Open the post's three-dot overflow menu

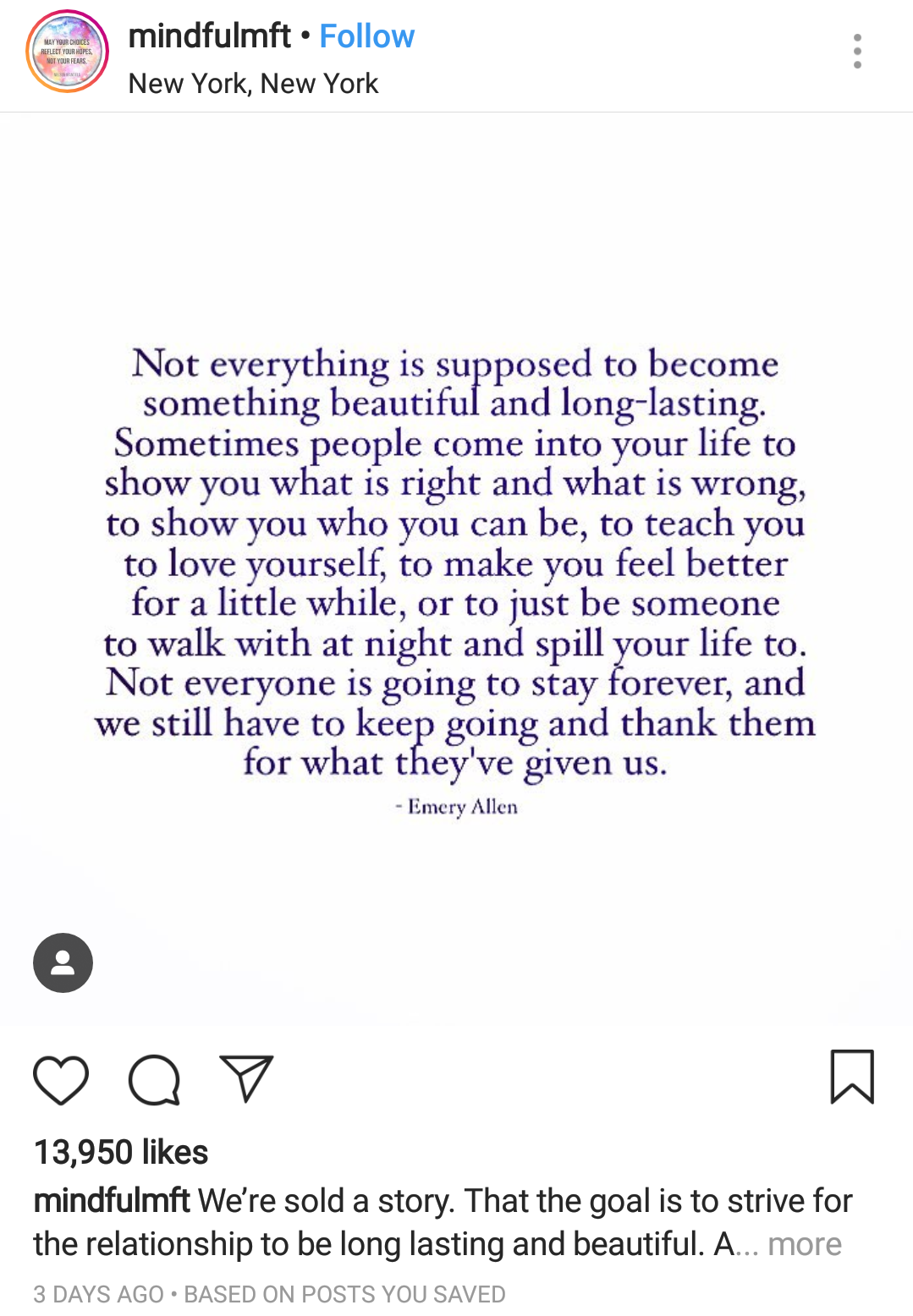coord(857,52)
